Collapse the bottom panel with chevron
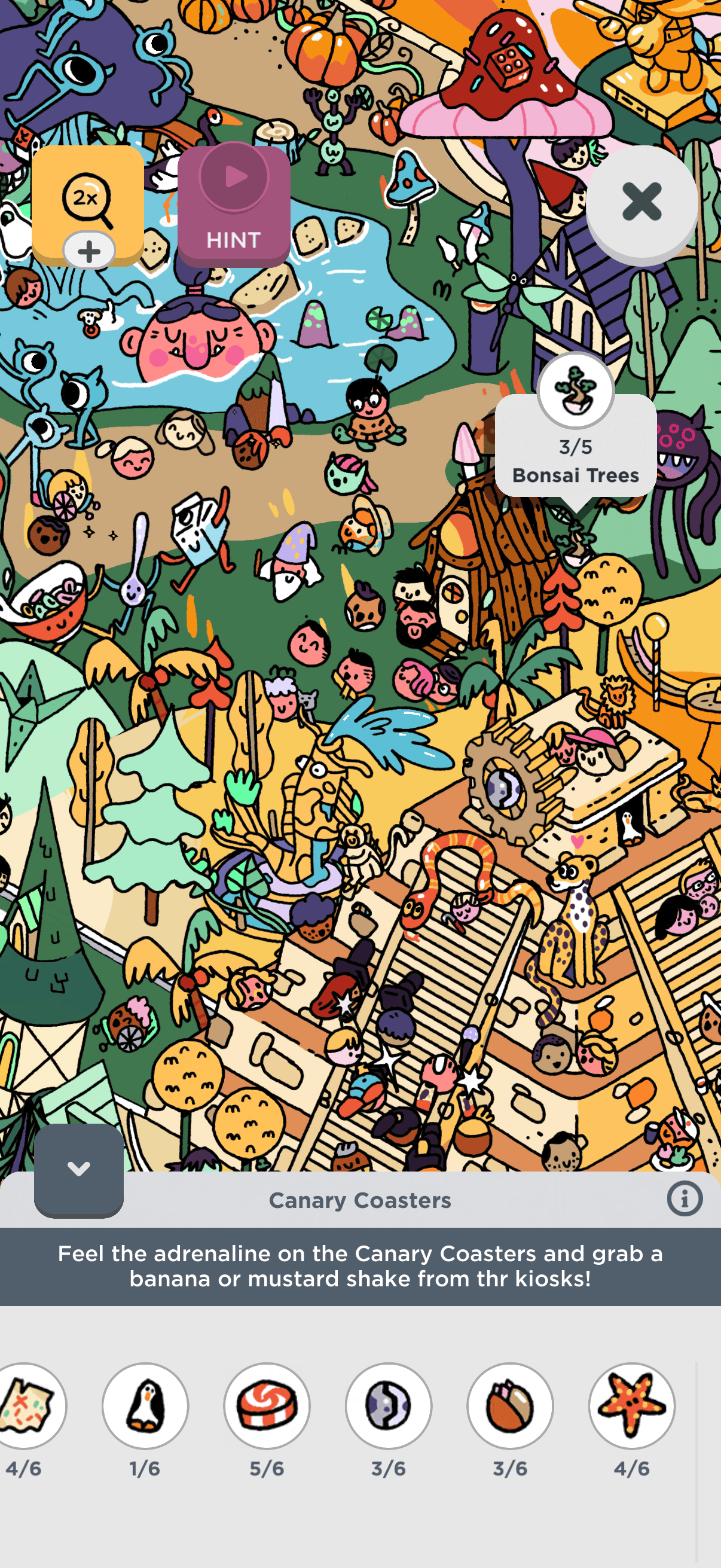Image resolution: width=721 pixels, height=1568 pixels. click(x=78, y=1169)
